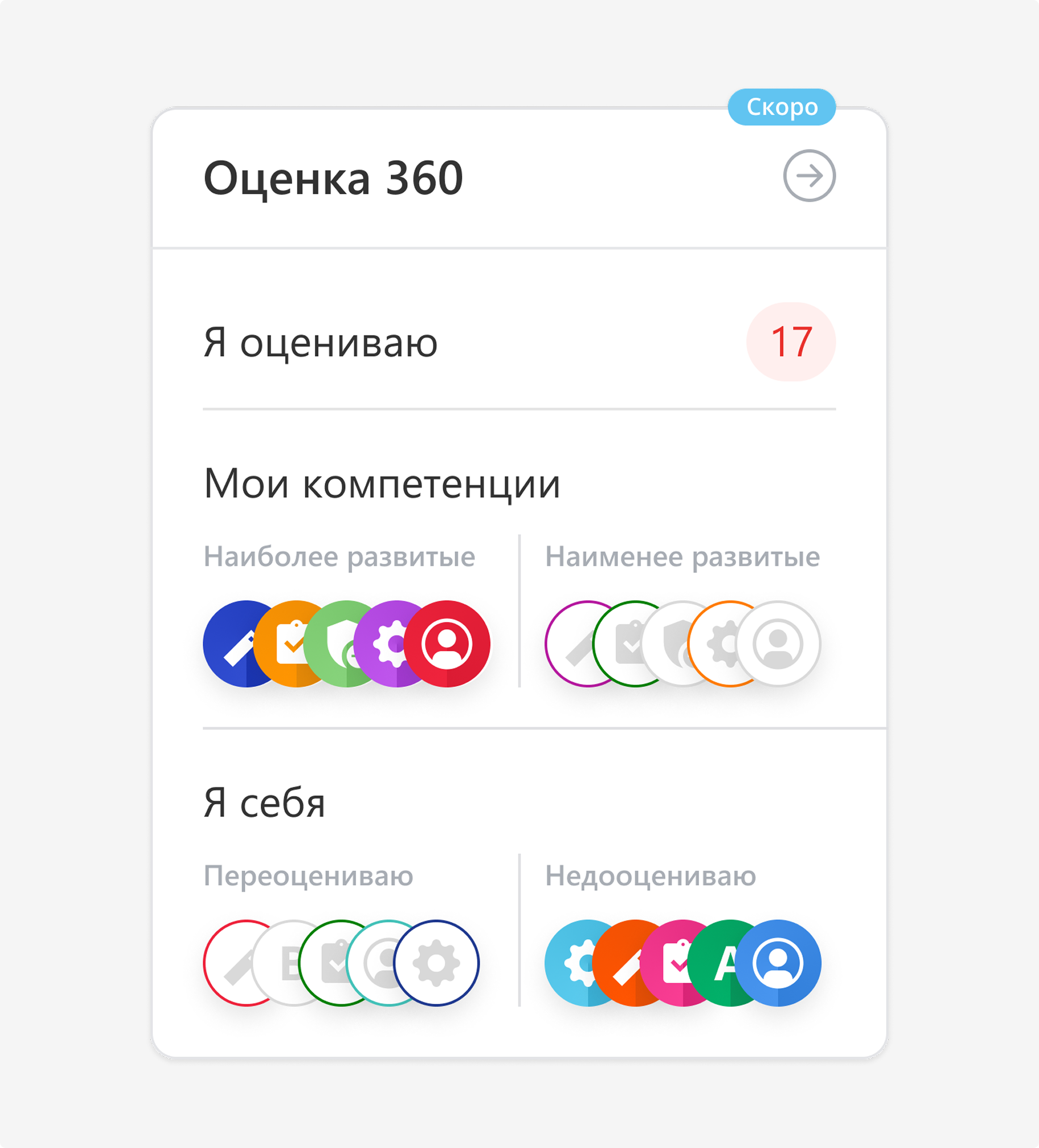Tap the gear icon under Переоцениваю
1039x1148 pixels.
[x=436, y=963]
